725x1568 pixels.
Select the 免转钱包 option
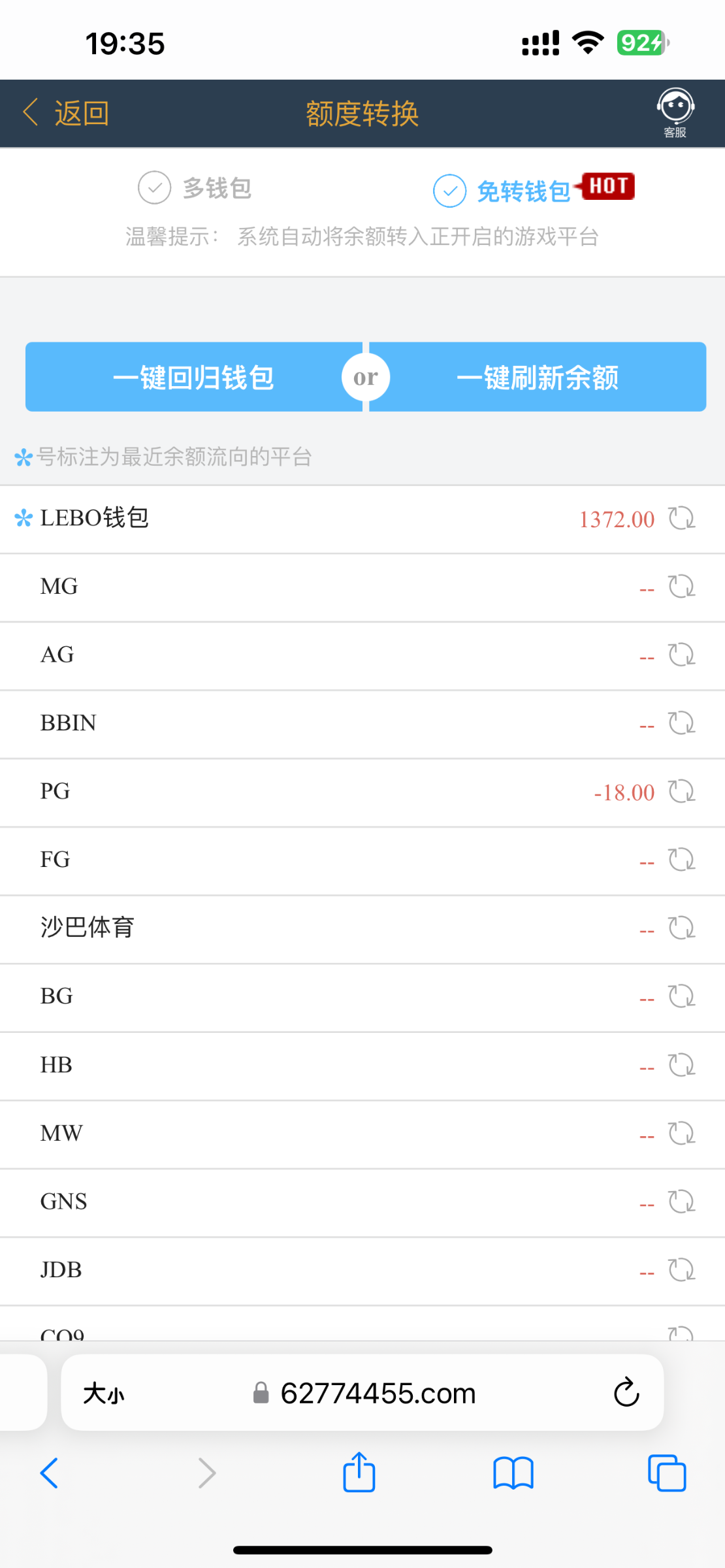pos(502,191)
